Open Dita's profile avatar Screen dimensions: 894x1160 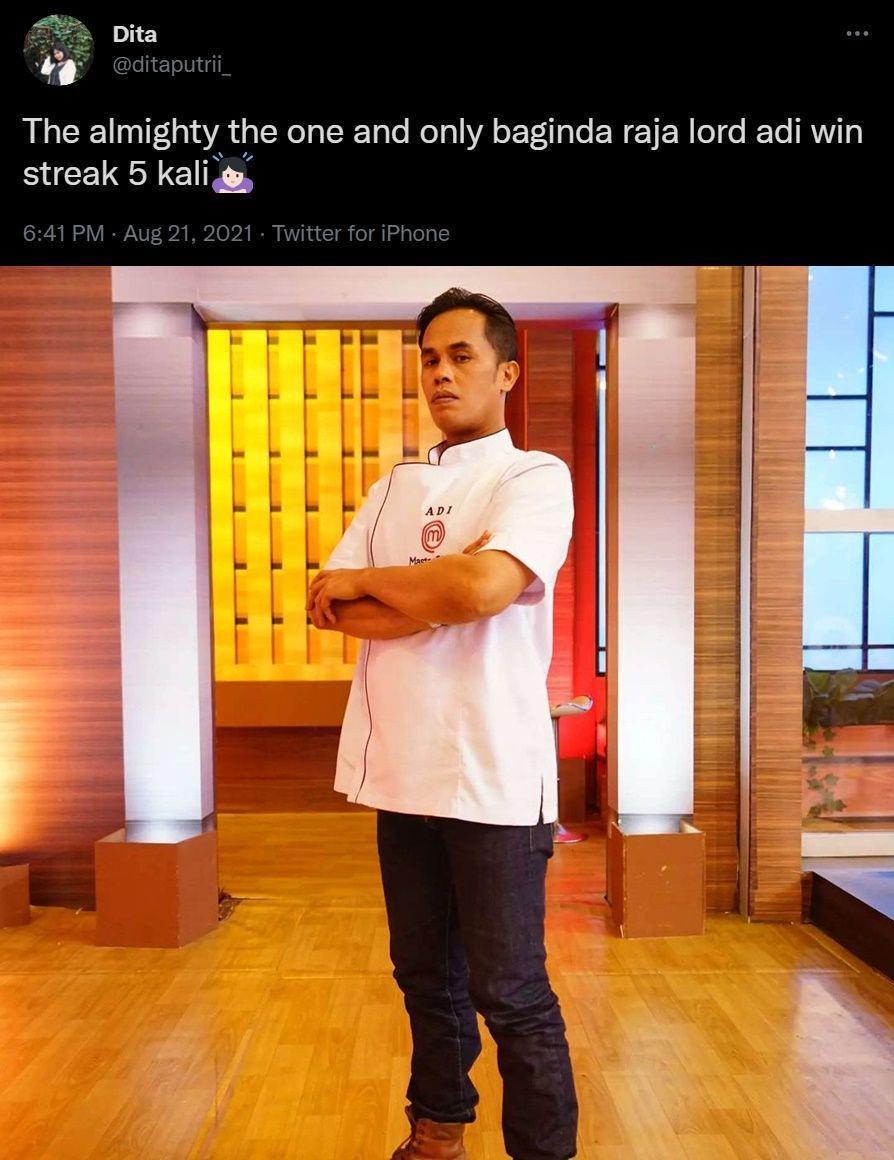coord(58,50)
